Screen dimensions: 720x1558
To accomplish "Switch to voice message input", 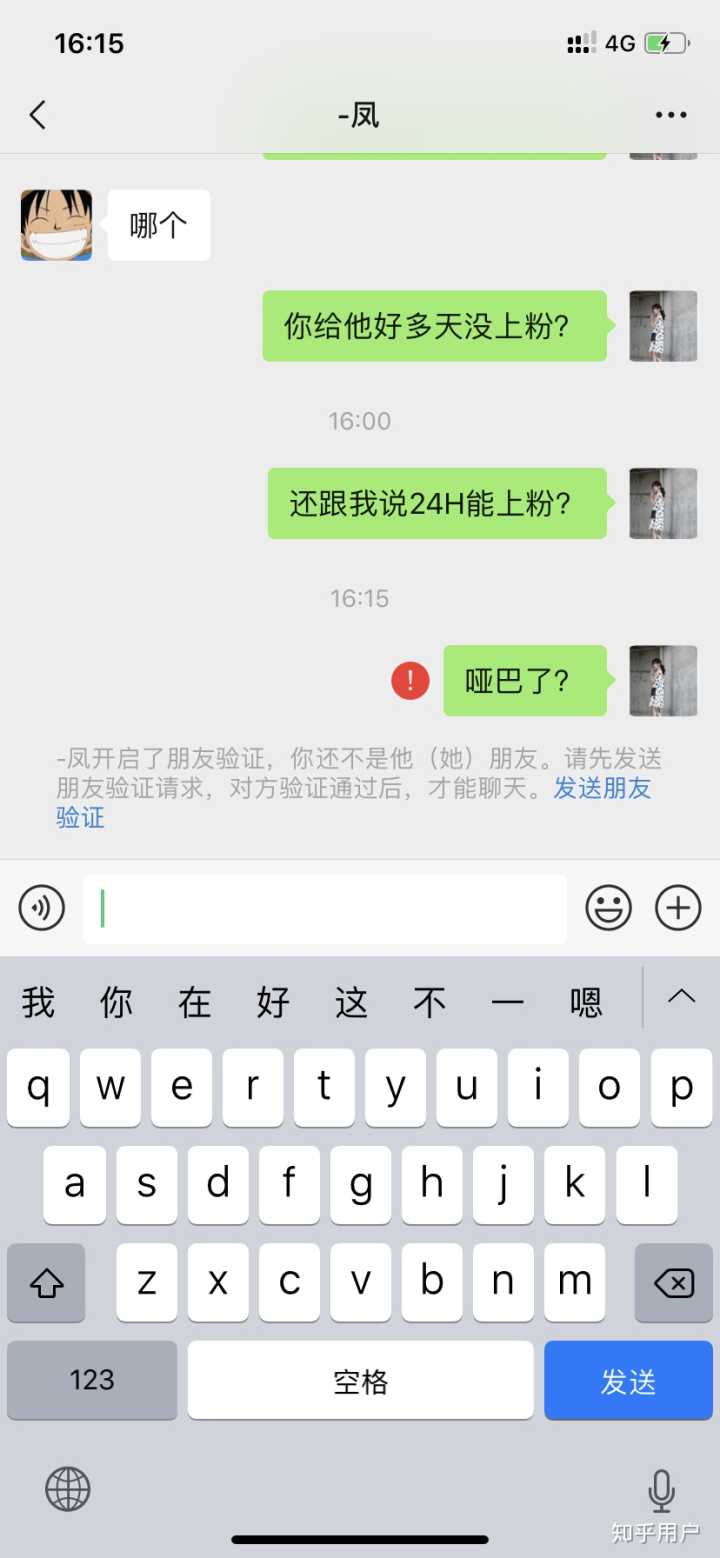I will [42, 908].
